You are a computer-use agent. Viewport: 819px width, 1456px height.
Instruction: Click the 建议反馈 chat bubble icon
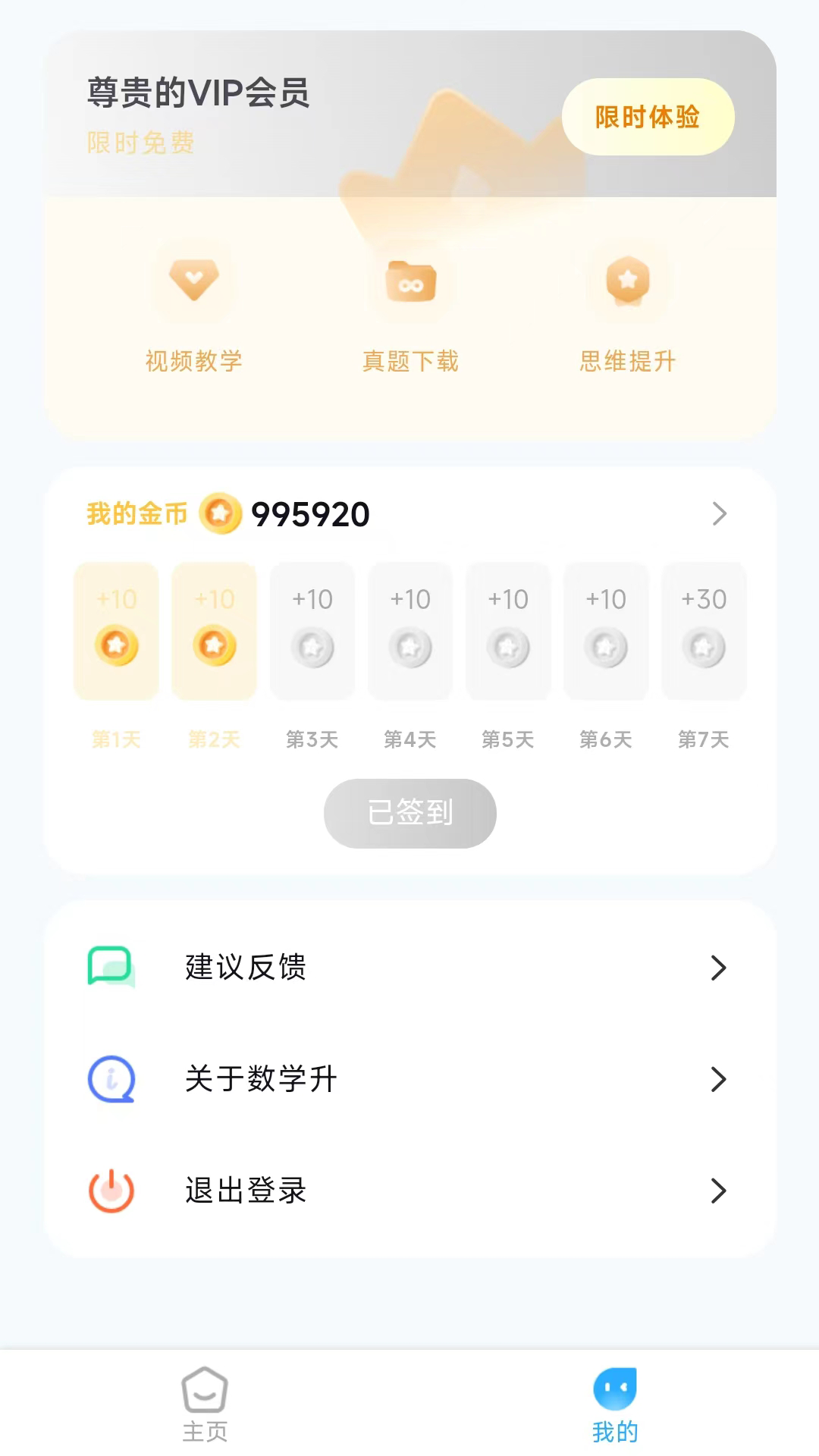pyautogui.click(x=111, y=967)
